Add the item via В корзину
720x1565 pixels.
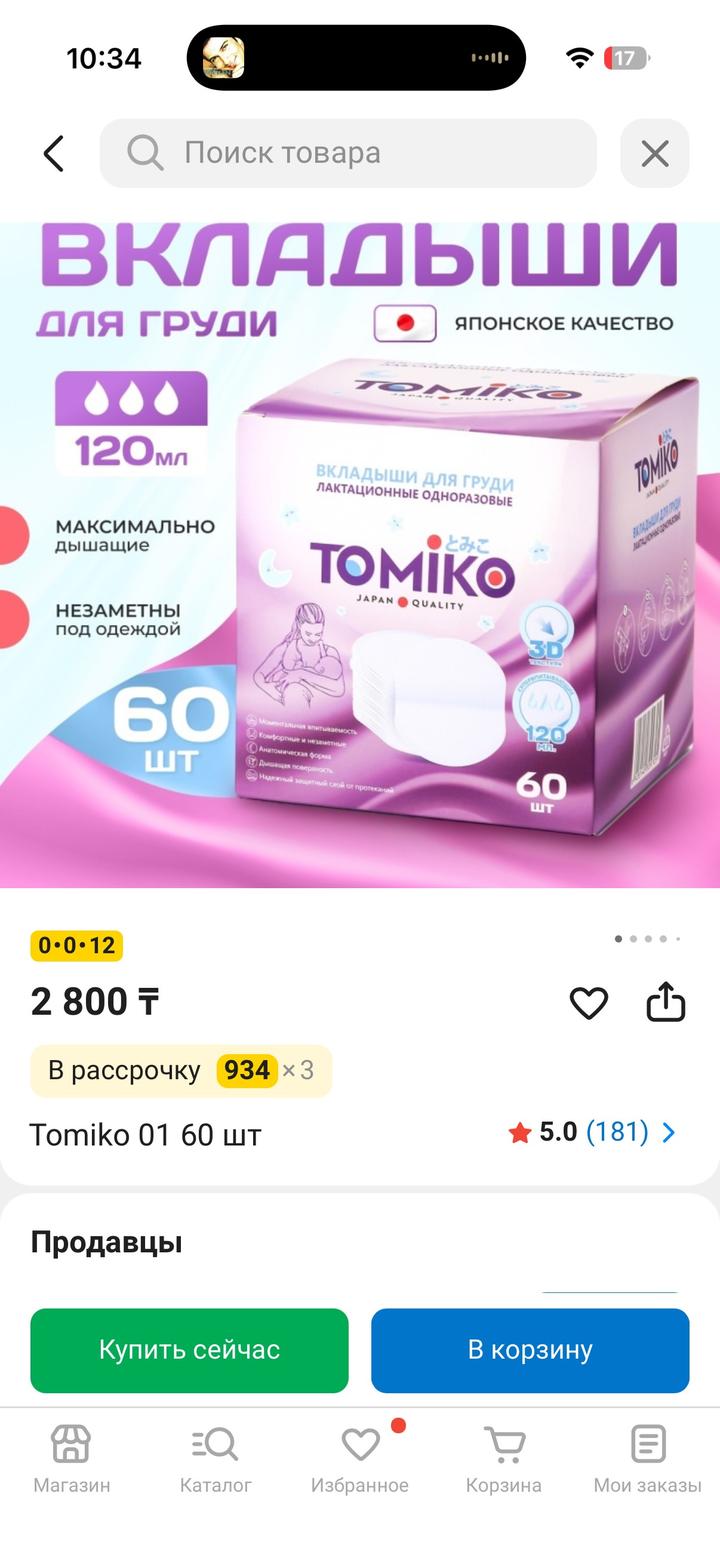pyautogui.click(x=530, y=1350)
